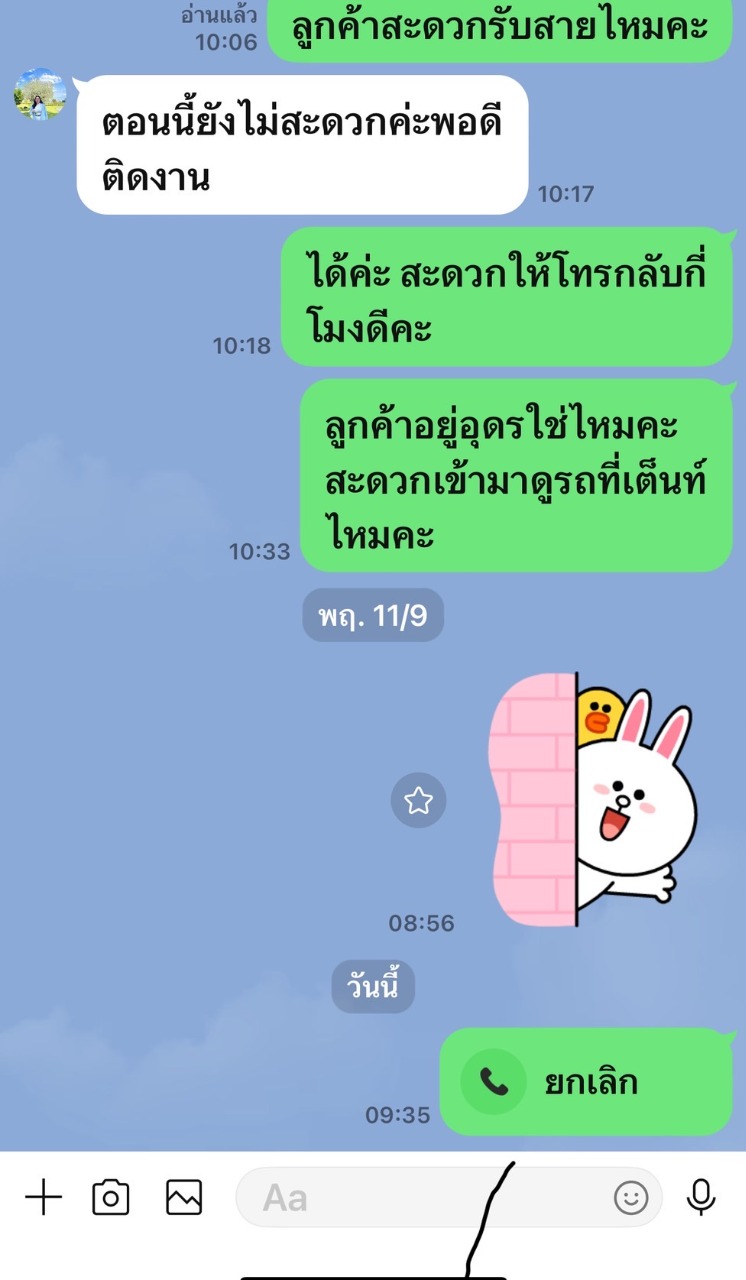Tap the microphone to record voice message
Screen dimensions: 746x1280
click(x=702, y=1197)
